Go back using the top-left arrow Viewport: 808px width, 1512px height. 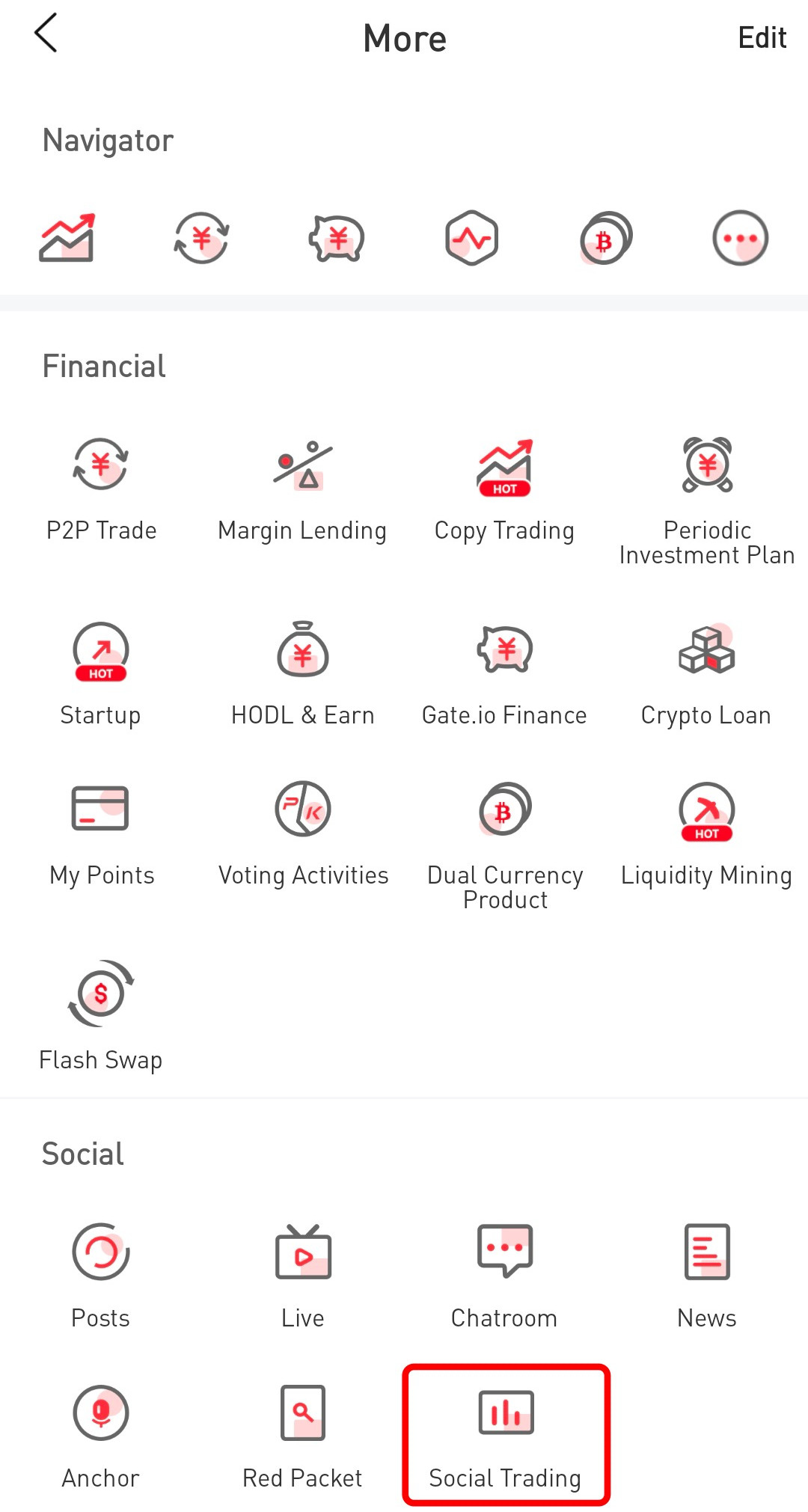(46, 34)
